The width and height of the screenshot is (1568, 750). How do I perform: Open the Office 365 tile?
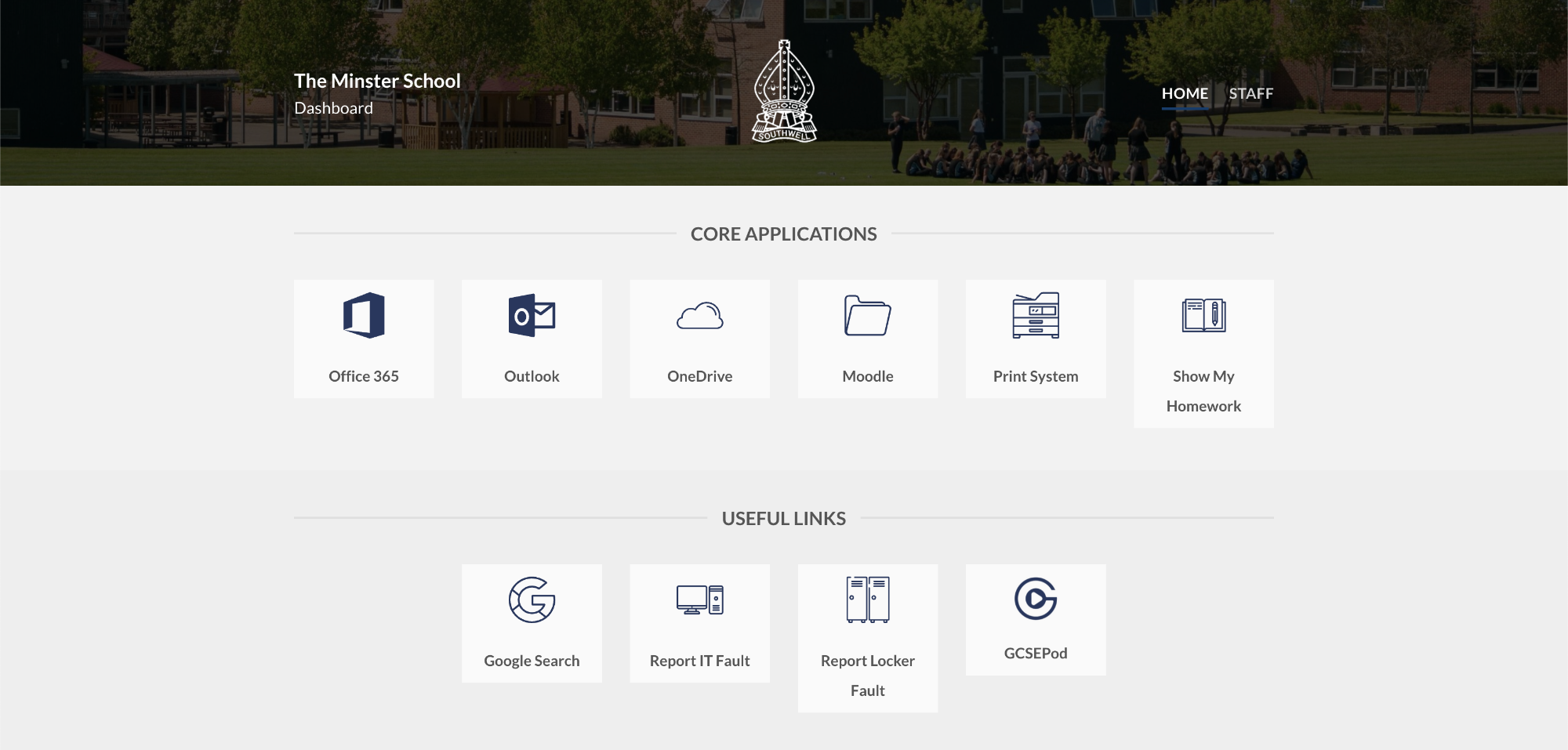pyautogui.click(x=364, y=339)
